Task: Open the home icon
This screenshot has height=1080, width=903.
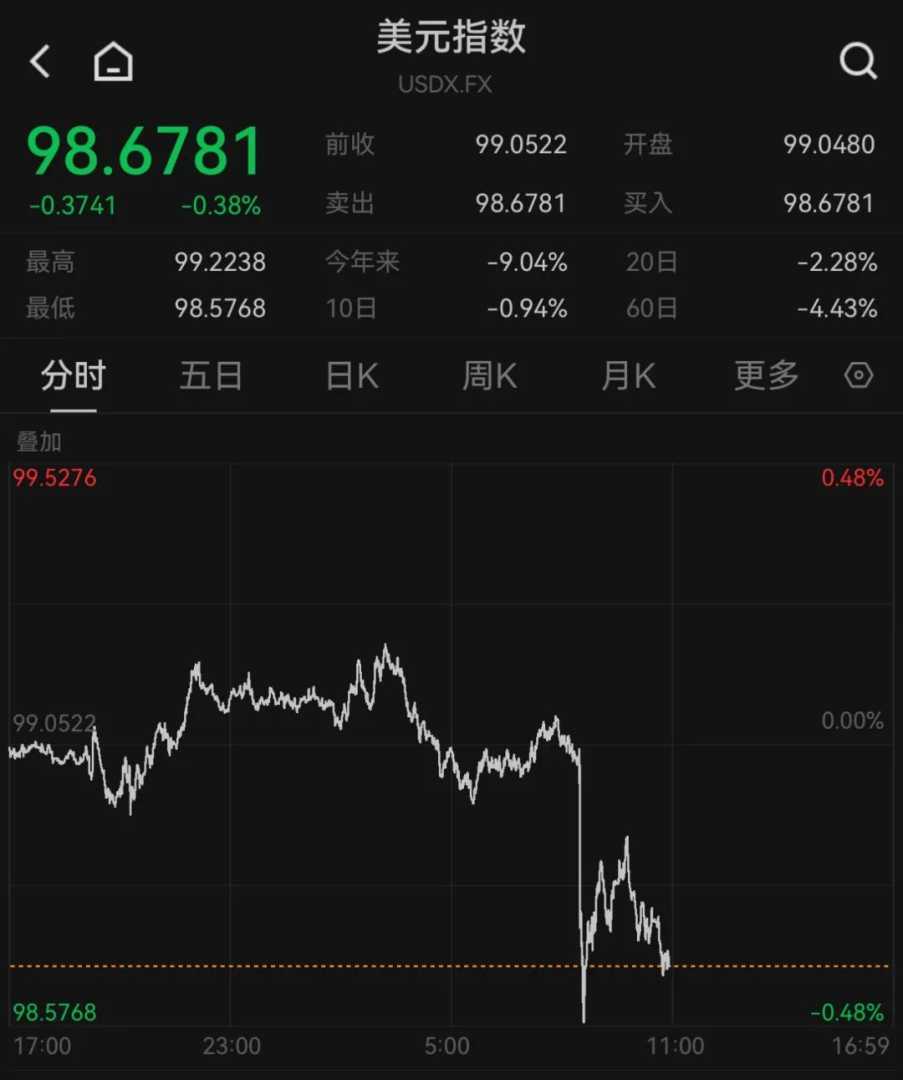Action: tap(113, 63)
